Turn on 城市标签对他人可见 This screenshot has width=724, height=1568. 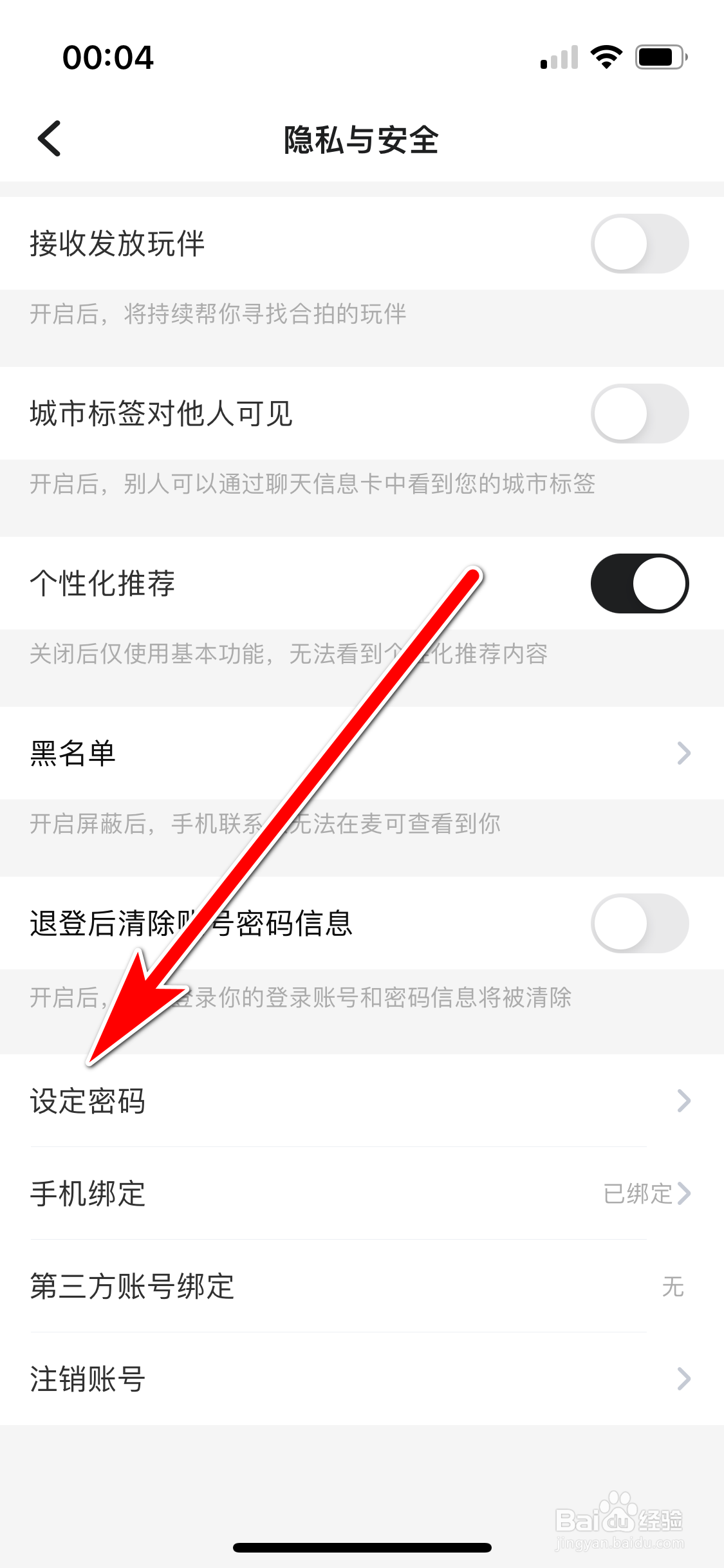coord(640,413)
